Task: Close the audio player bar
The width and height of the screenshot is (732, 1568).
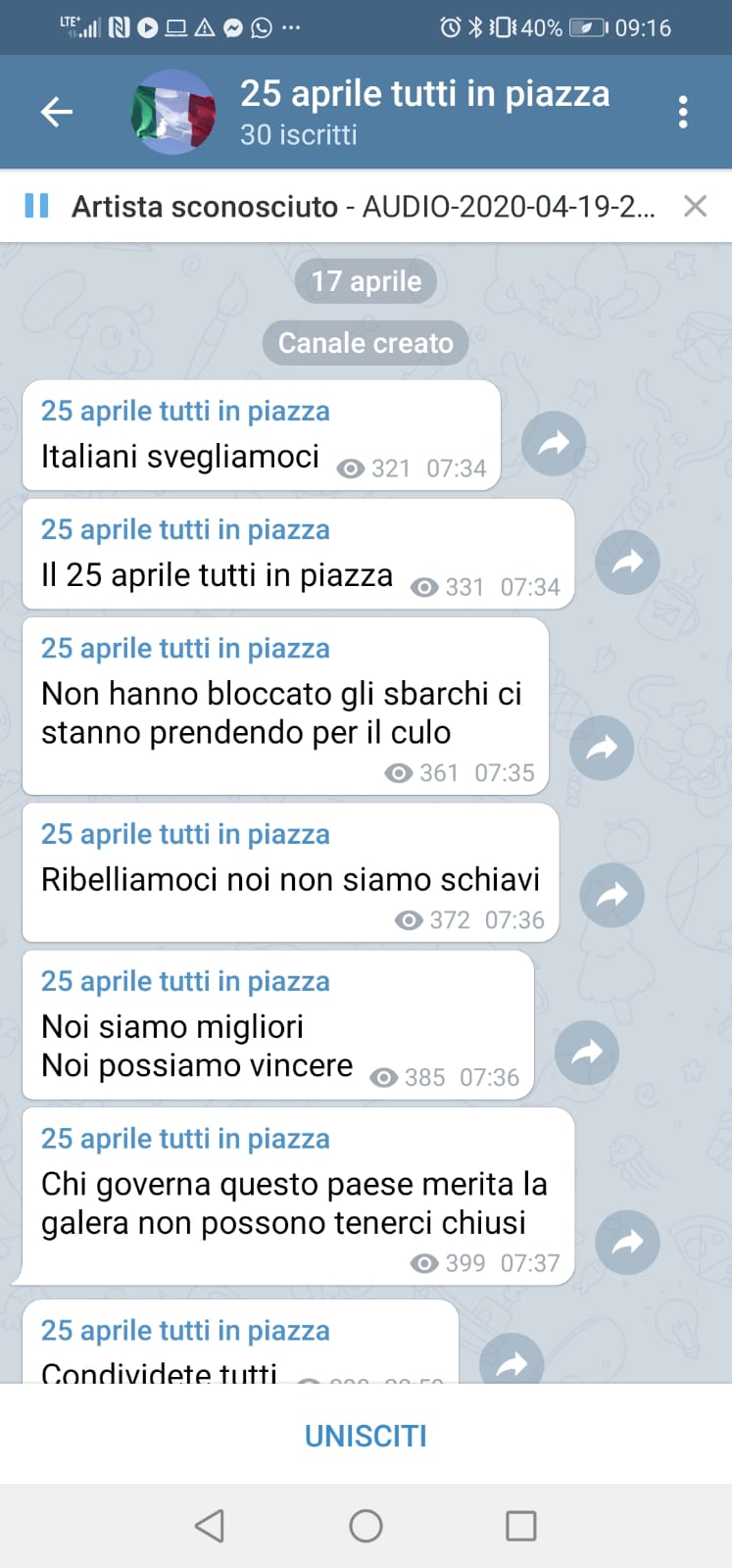Action: click(x=695, y=206)
